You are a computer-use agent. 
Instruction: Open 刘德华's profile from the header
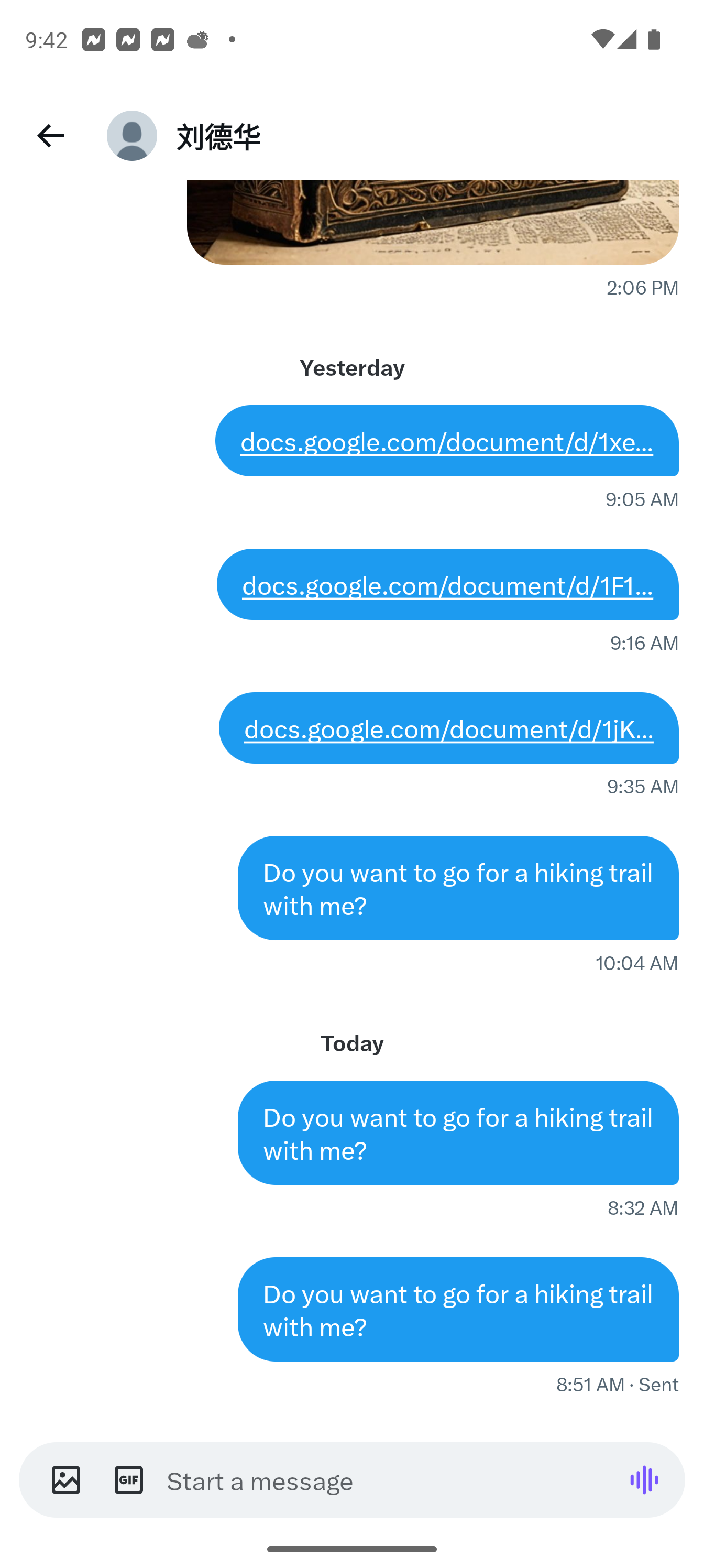click(x=184, y=136)
